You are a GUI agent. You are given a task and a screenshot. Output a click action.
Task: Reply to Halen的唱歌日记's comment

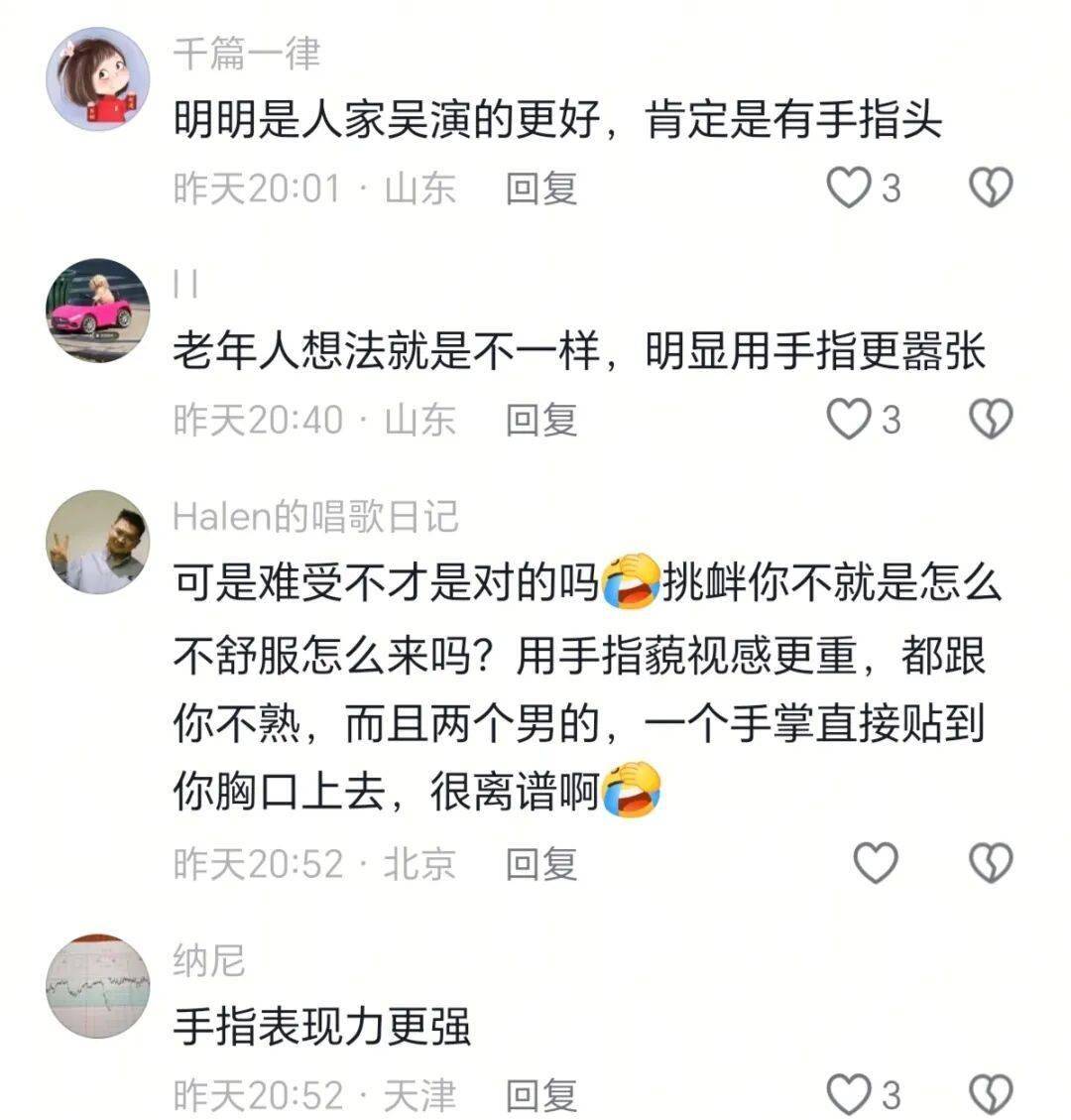541,864
